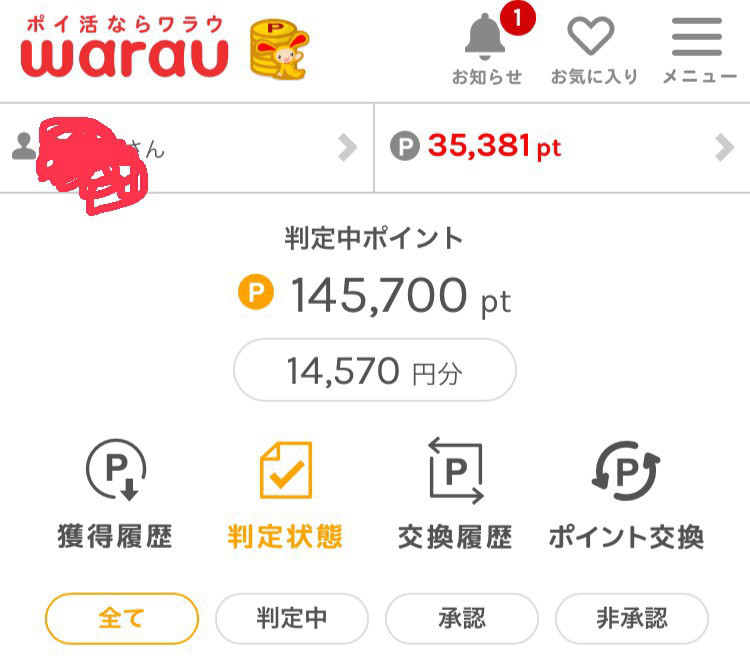750x660 pixels.
Task: Switch to 獲得履歴 earning history
Action: point(115,495)
